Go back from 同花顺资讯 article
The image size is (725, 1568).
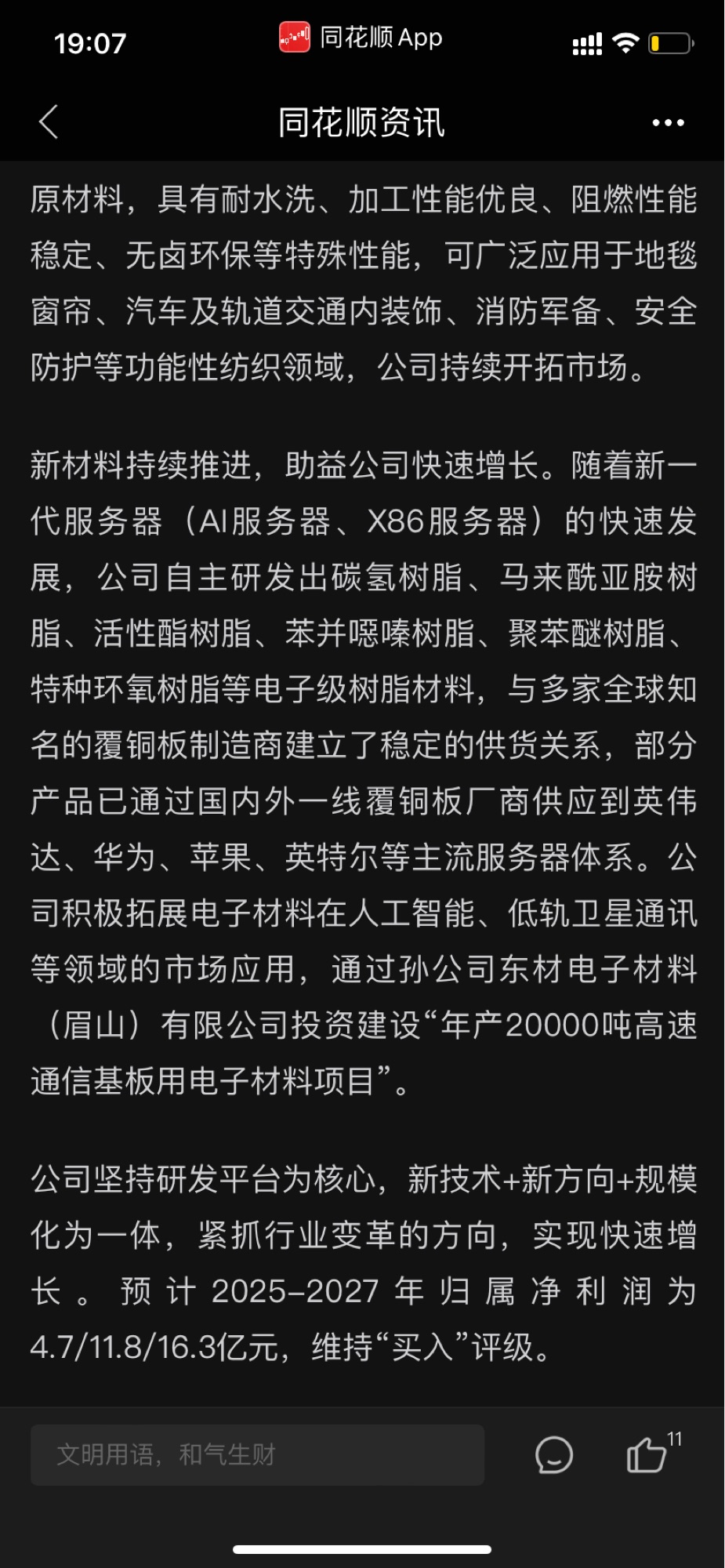pyautogui.click(x=49, y=122)
